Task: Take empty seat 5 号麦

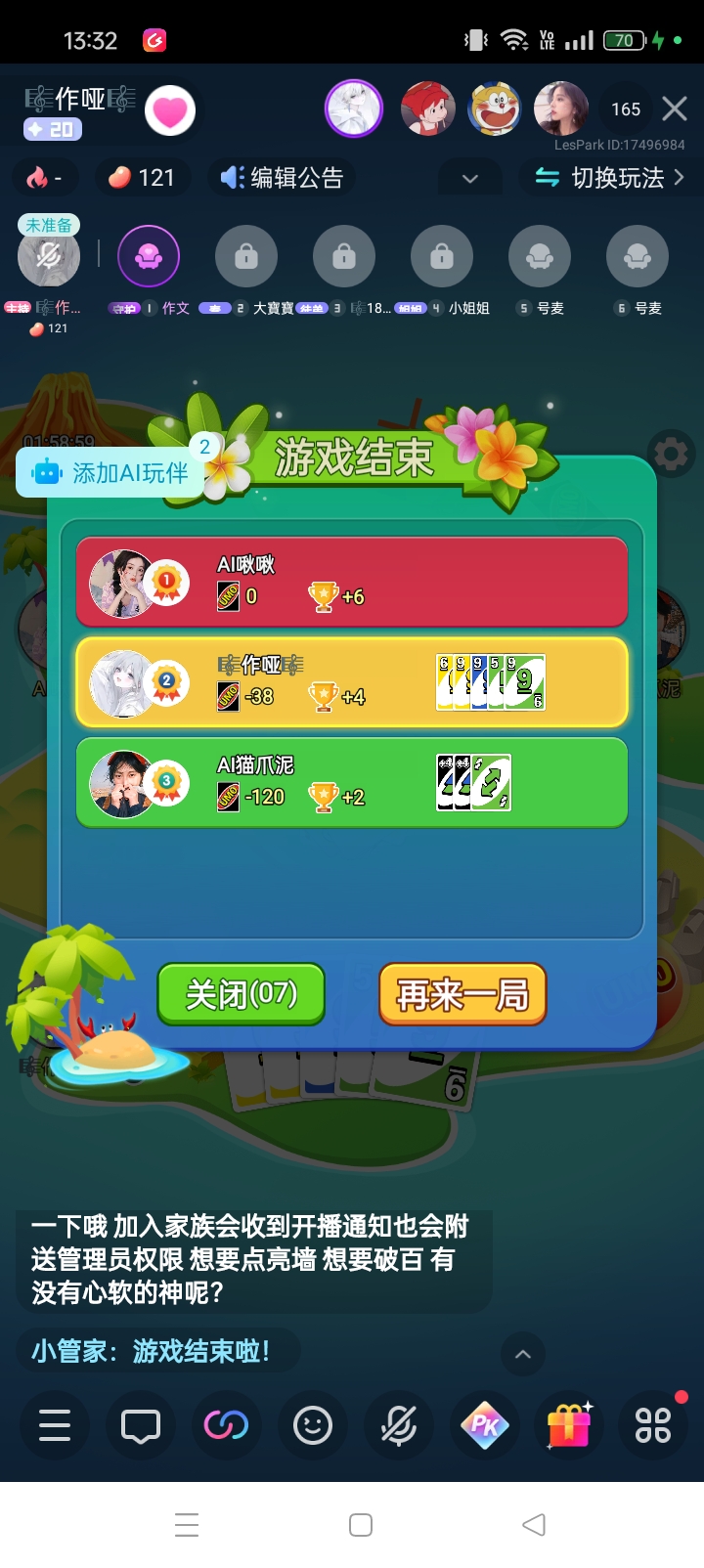Action: pyautogui.click(x=540, y=256)
